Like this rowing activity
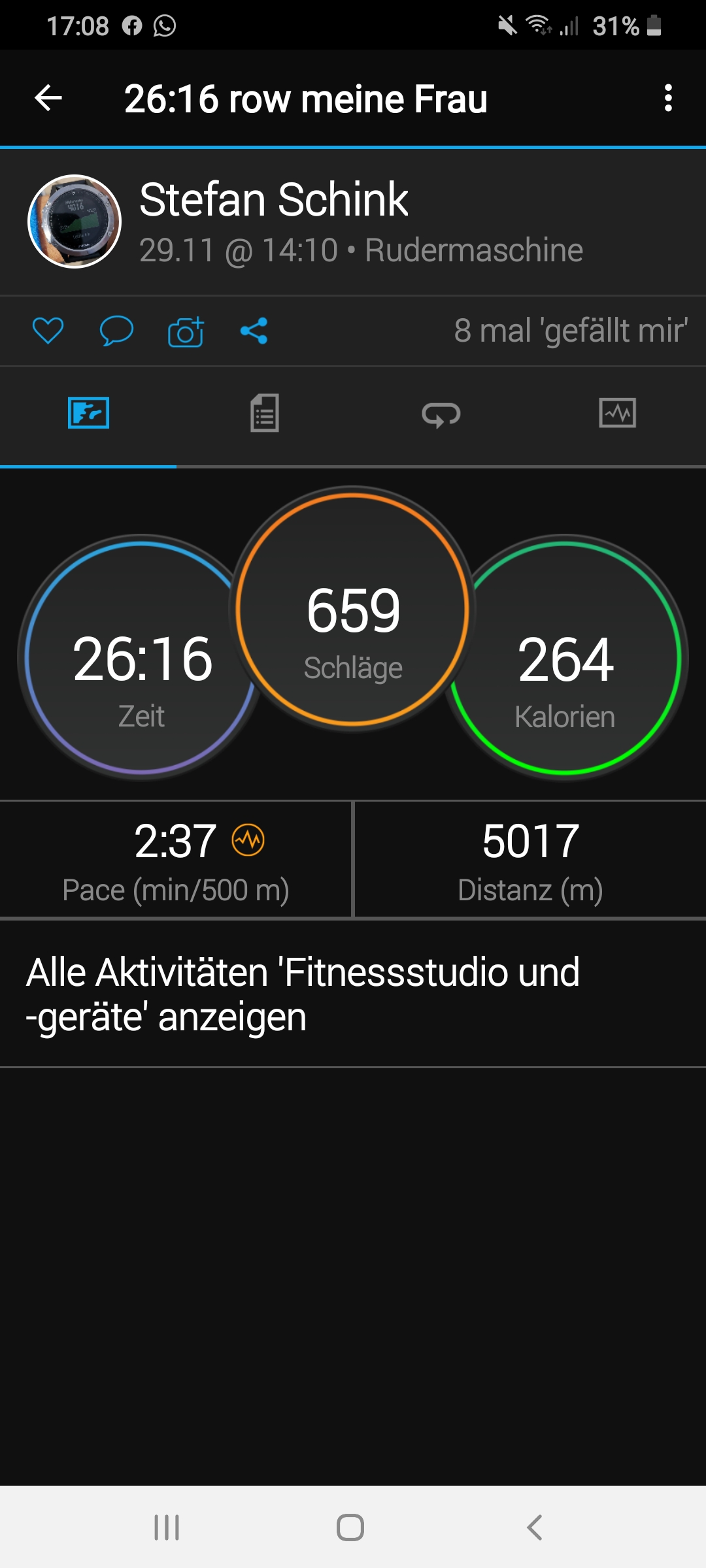Image resolution: width=706 pixels, height=1568 pixels. [48, 331]
